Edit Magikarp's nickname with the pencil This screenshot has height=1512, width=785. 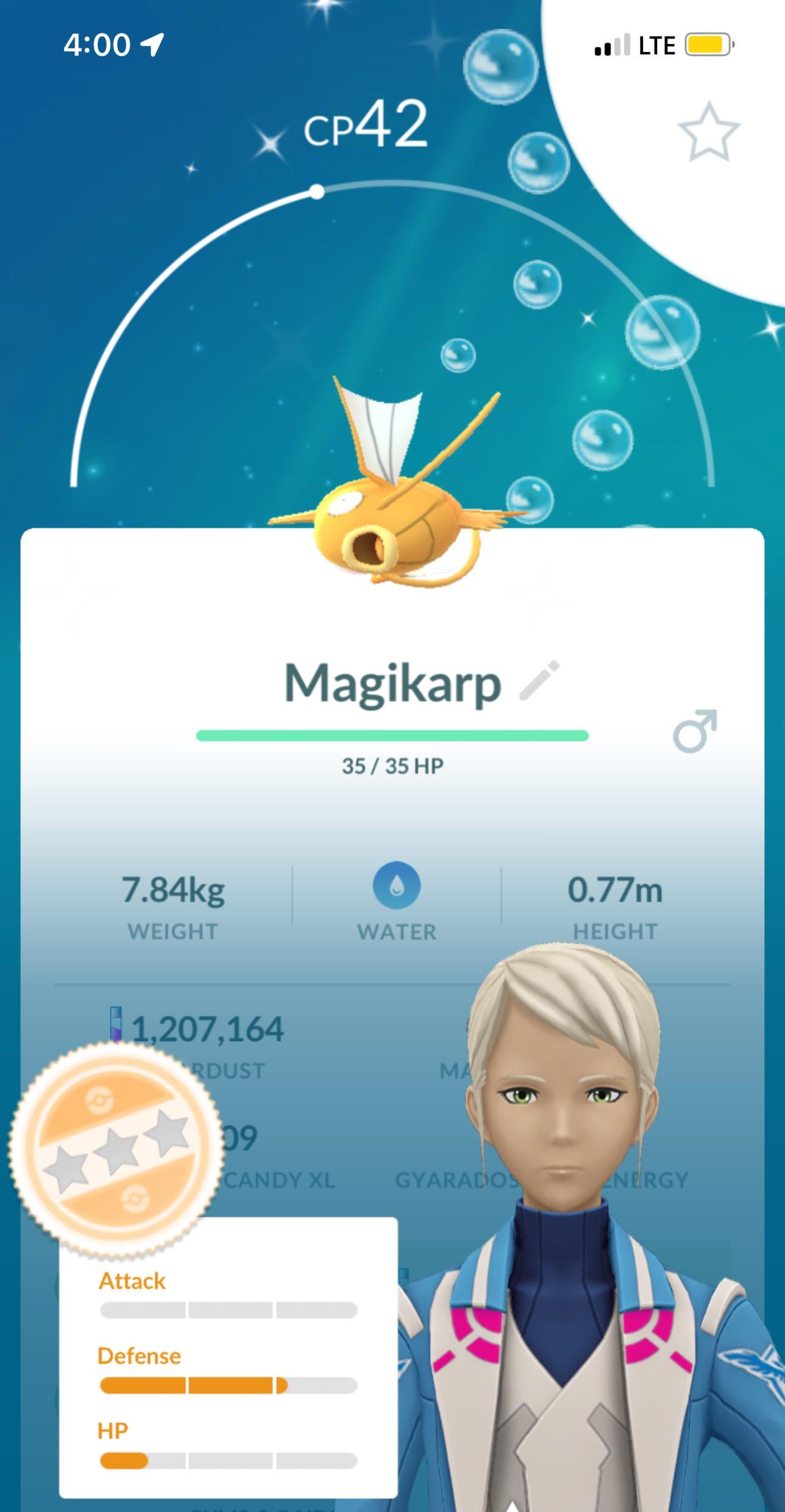(538, 680)
